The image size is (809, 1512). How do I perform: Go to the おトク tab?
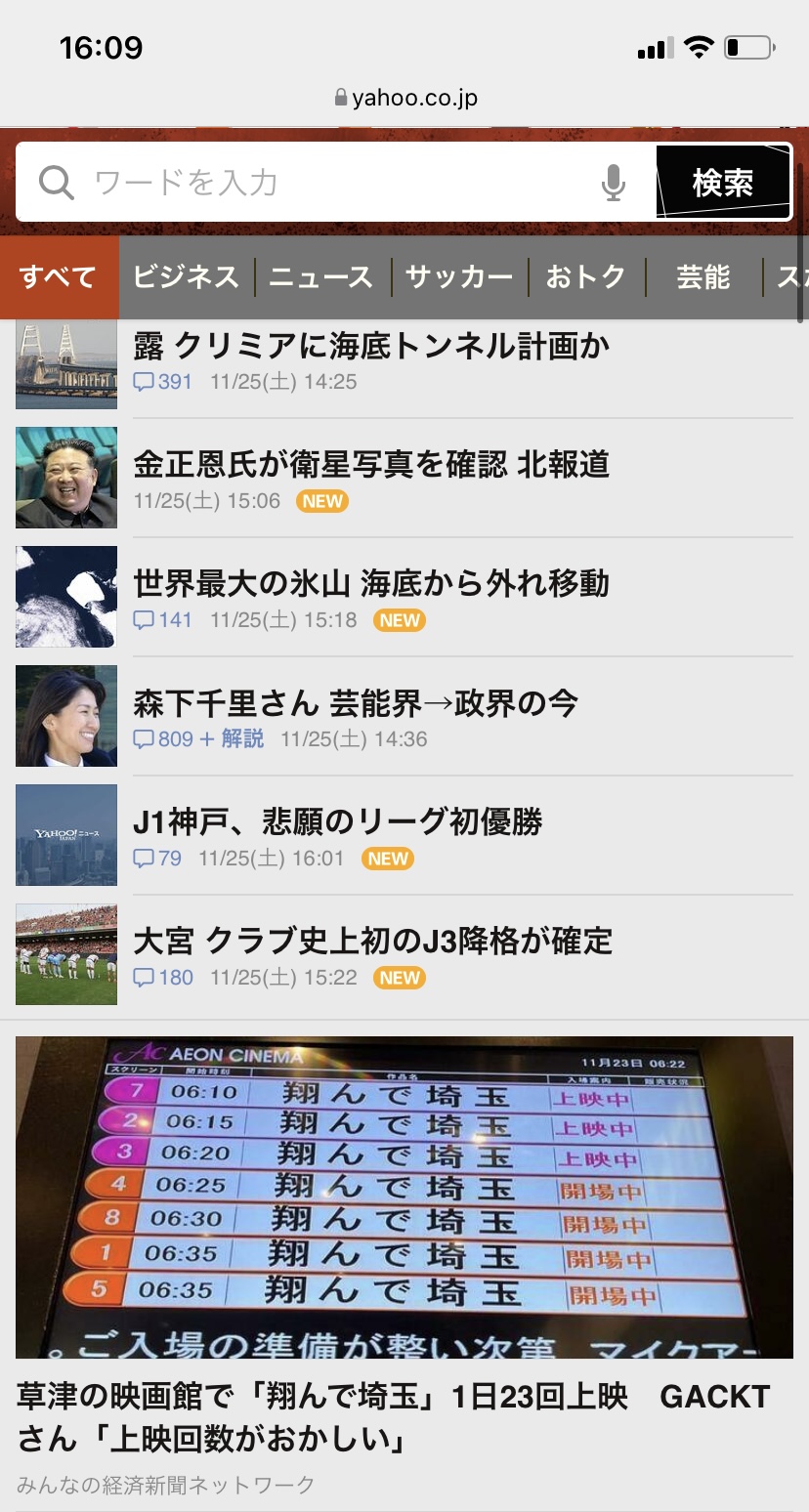click(586, 277)
